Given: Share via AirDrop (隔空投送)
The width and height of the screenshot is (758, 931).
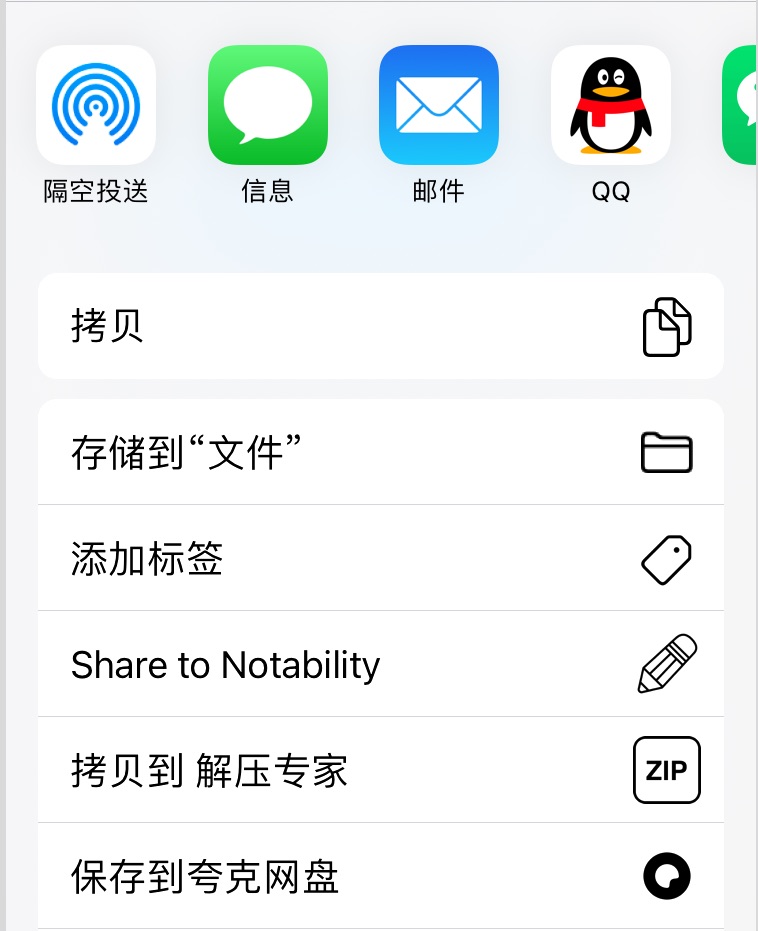Looking at the screenshot, I should click(x=96, y=105).
